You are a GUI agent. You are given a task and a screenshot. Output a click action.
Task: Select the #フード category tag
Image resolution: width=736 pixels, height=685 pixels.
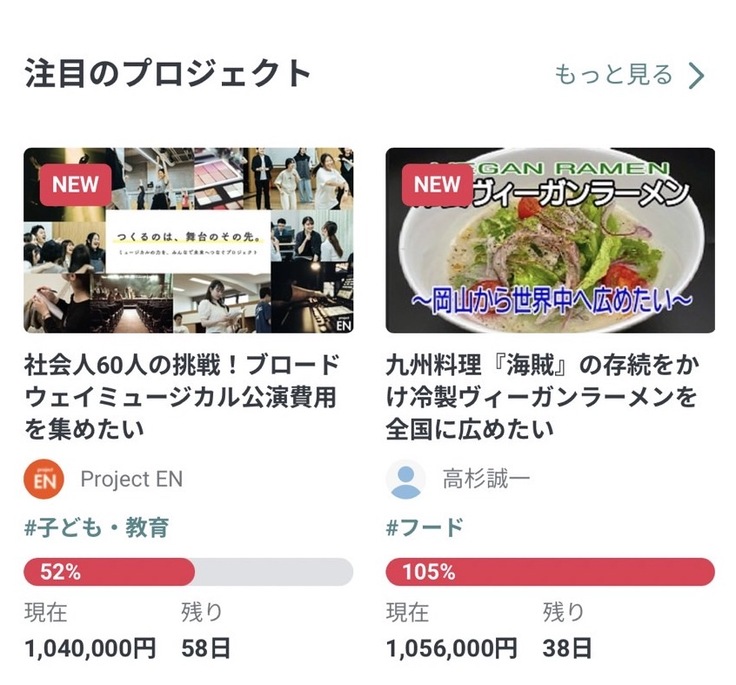click(x=425, y=528)
